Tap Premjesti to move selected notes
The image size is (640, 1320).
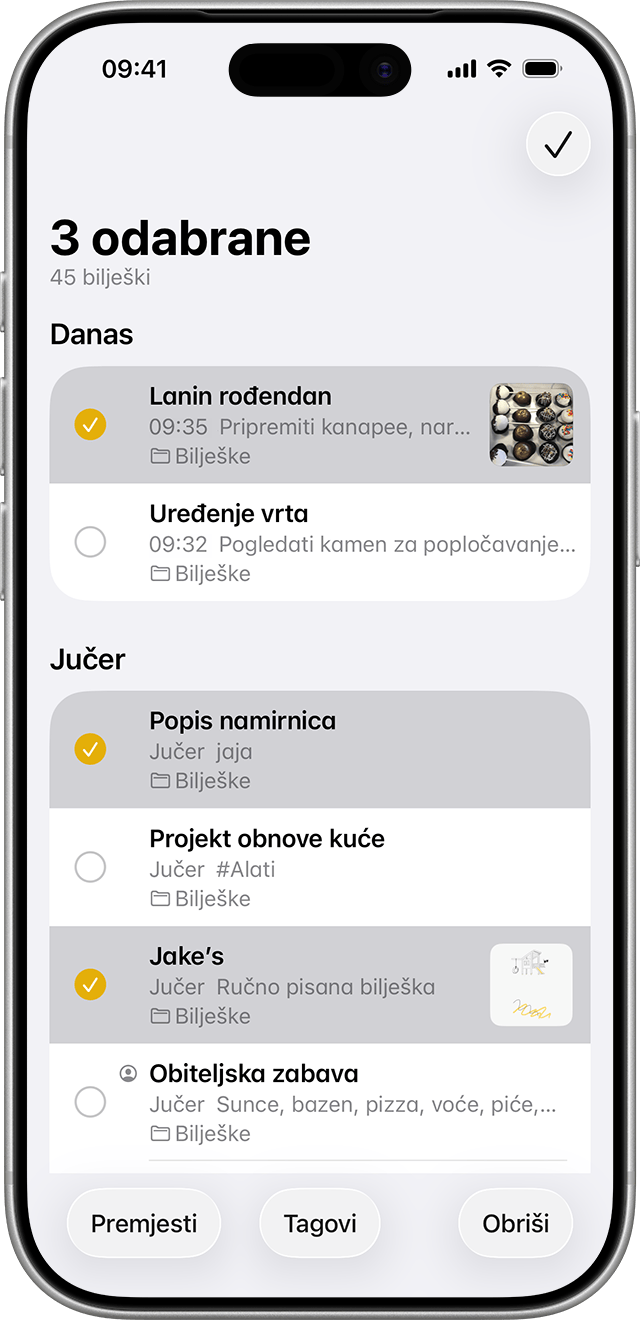144,1223
